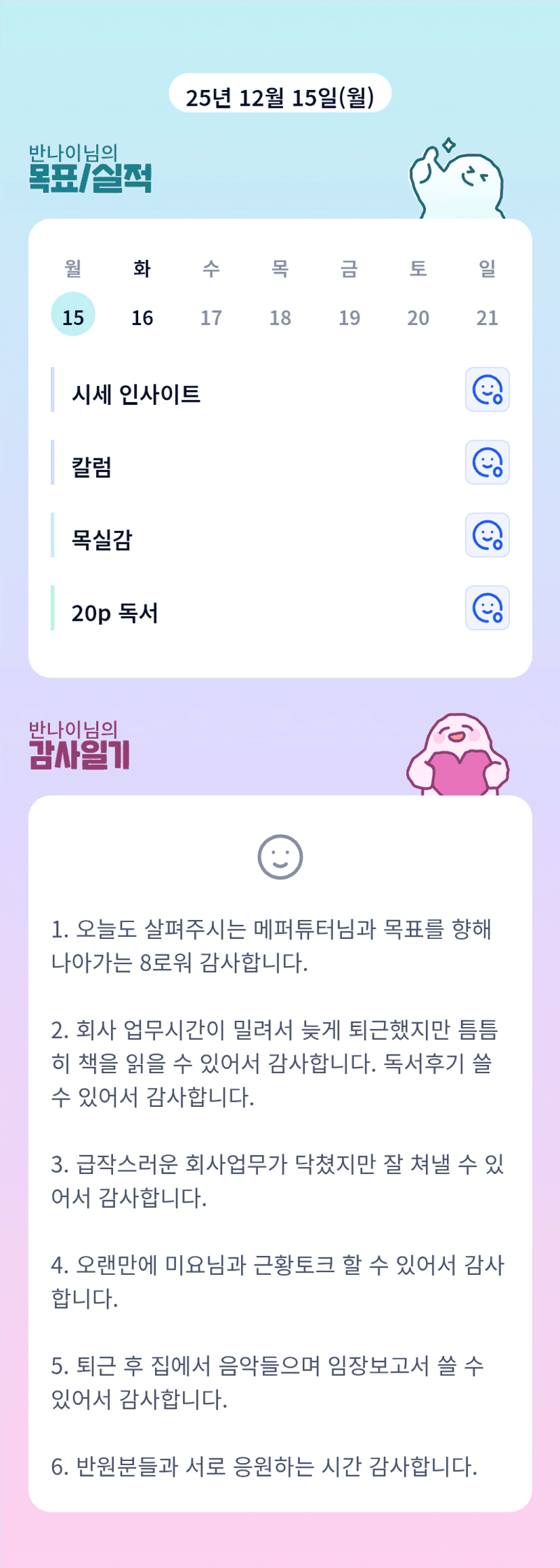
Task: Tap the emoji icon beside 20p 독서
Action: pyautogui.click(x=487, y=608)
